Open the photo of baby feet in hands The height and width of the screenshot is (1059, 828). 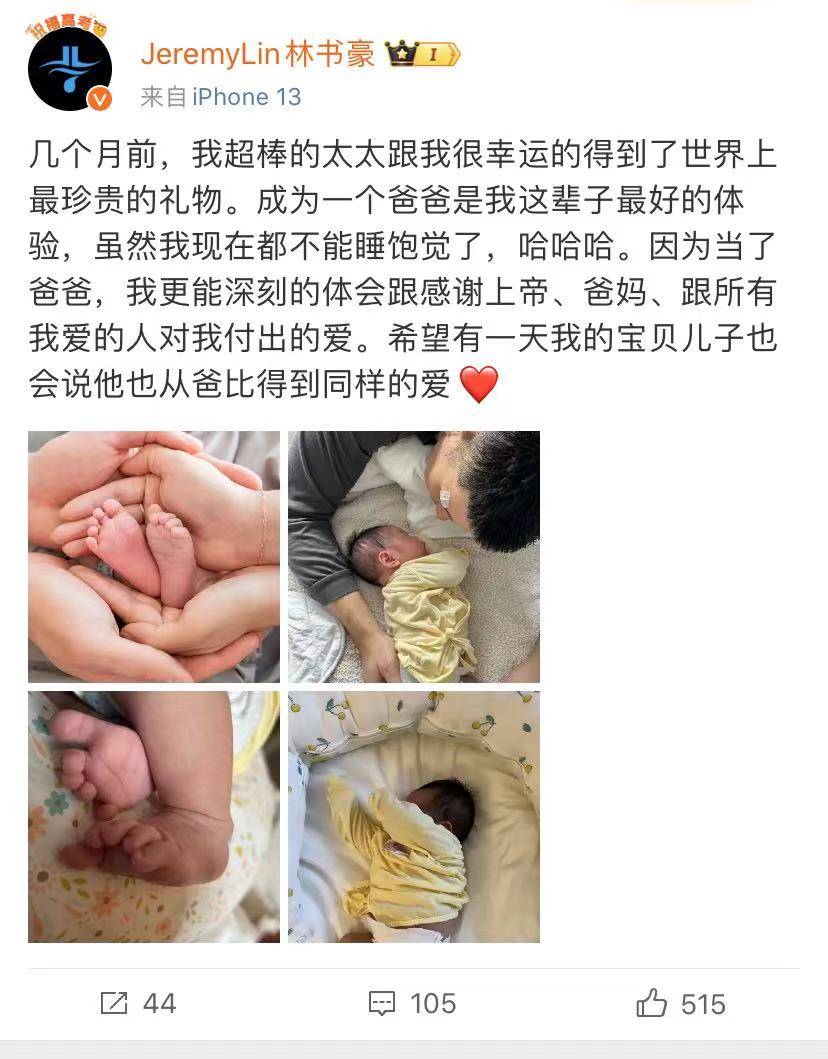click(154, 557)
